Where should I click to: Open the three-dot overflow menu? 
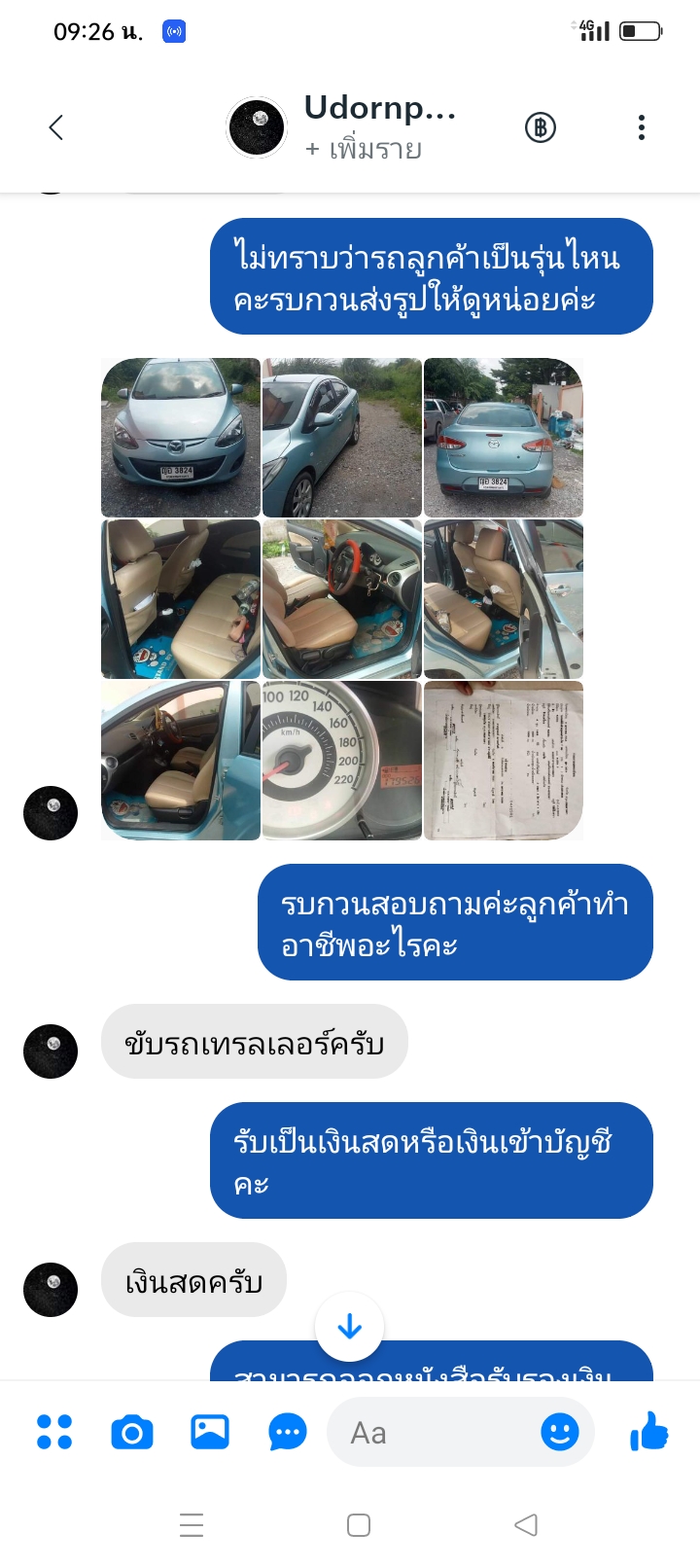pyautogui.click(x=642, y=127)
